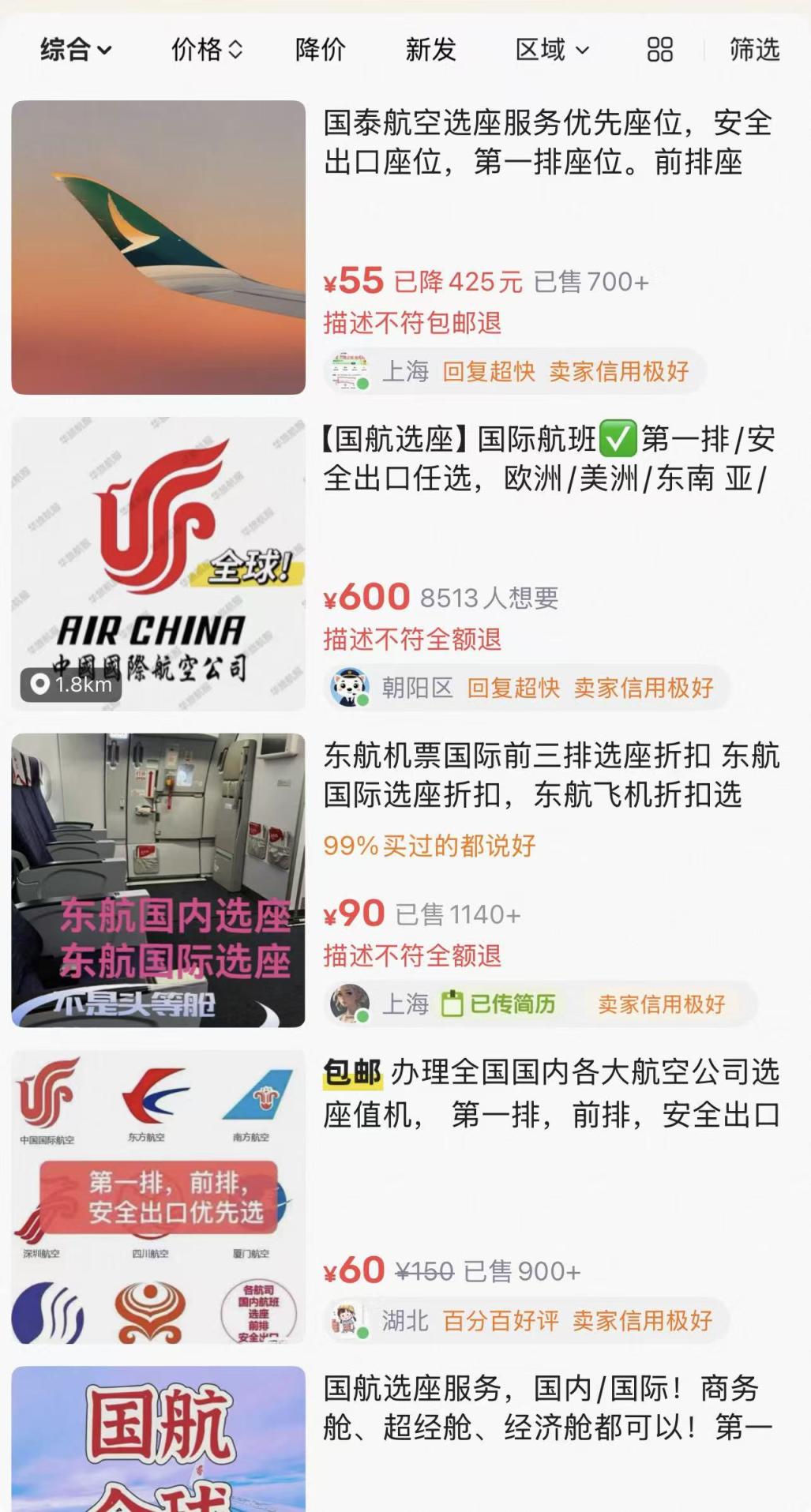Open the 国泰航空选座服务 listing priced ¥55
Image resolution: width=811 pixels, height=1512 pixels.
pos(546,143)
